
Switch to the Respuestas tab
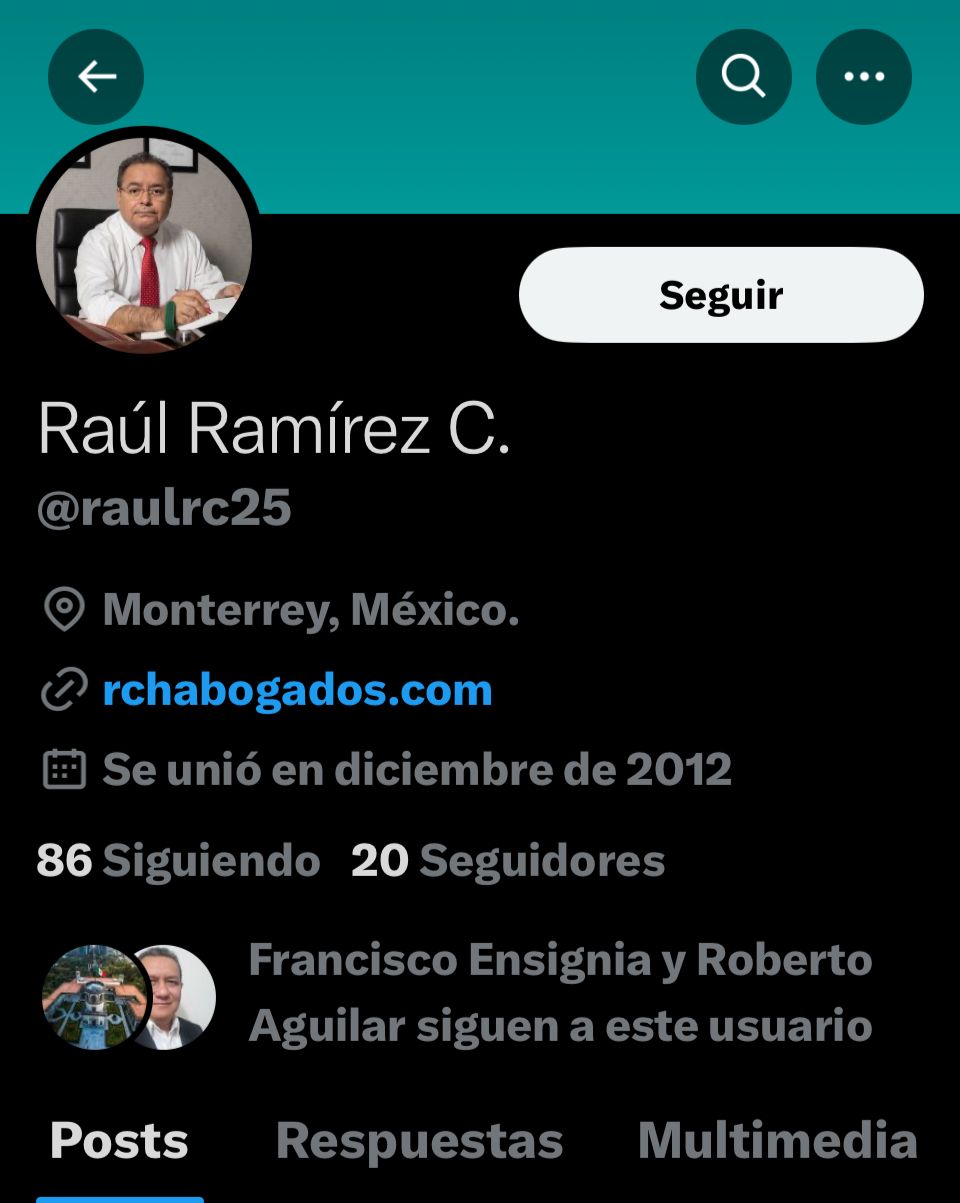(419, 1141)
